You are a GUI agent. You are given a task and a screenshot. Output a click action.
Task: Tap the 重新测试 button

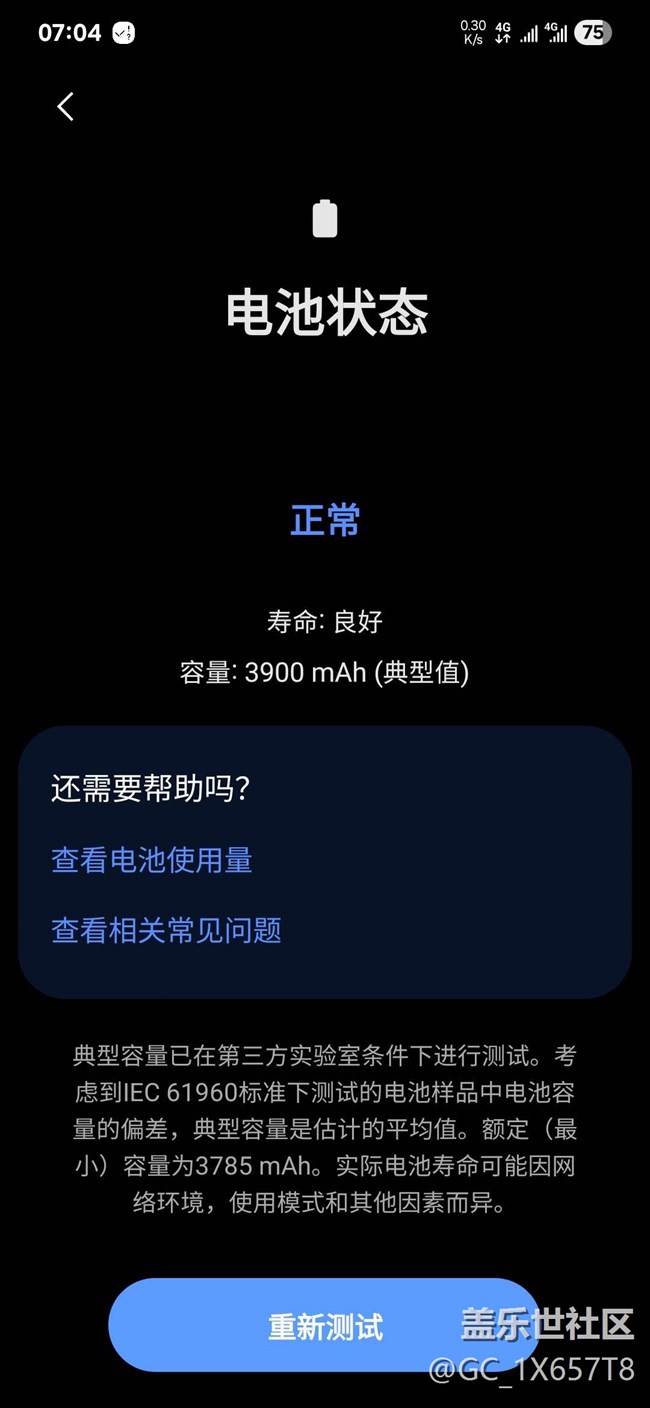click(324, 1325)
